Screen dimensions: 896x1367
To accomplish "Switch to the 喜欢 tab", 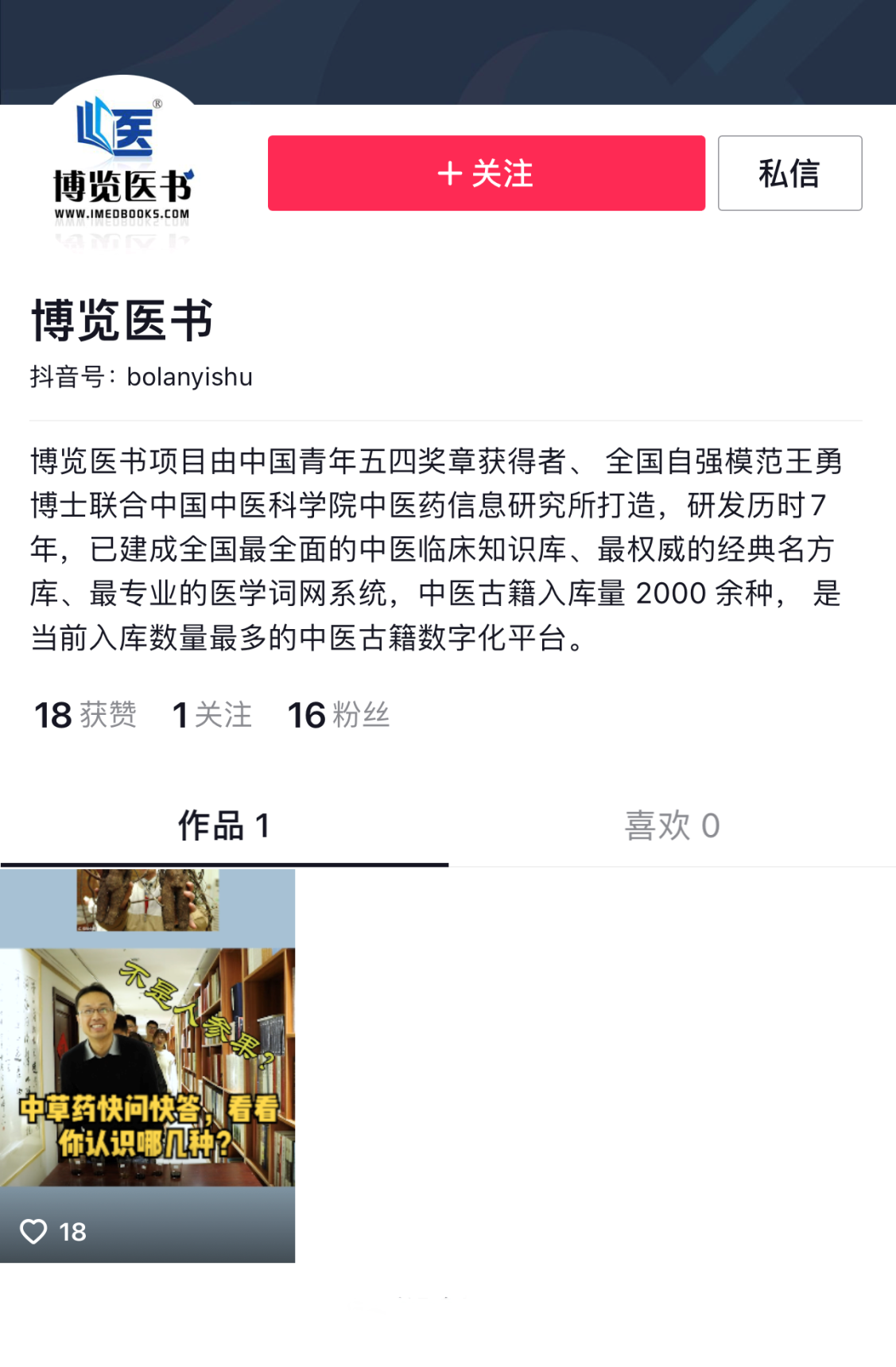I will coord(672,825).
